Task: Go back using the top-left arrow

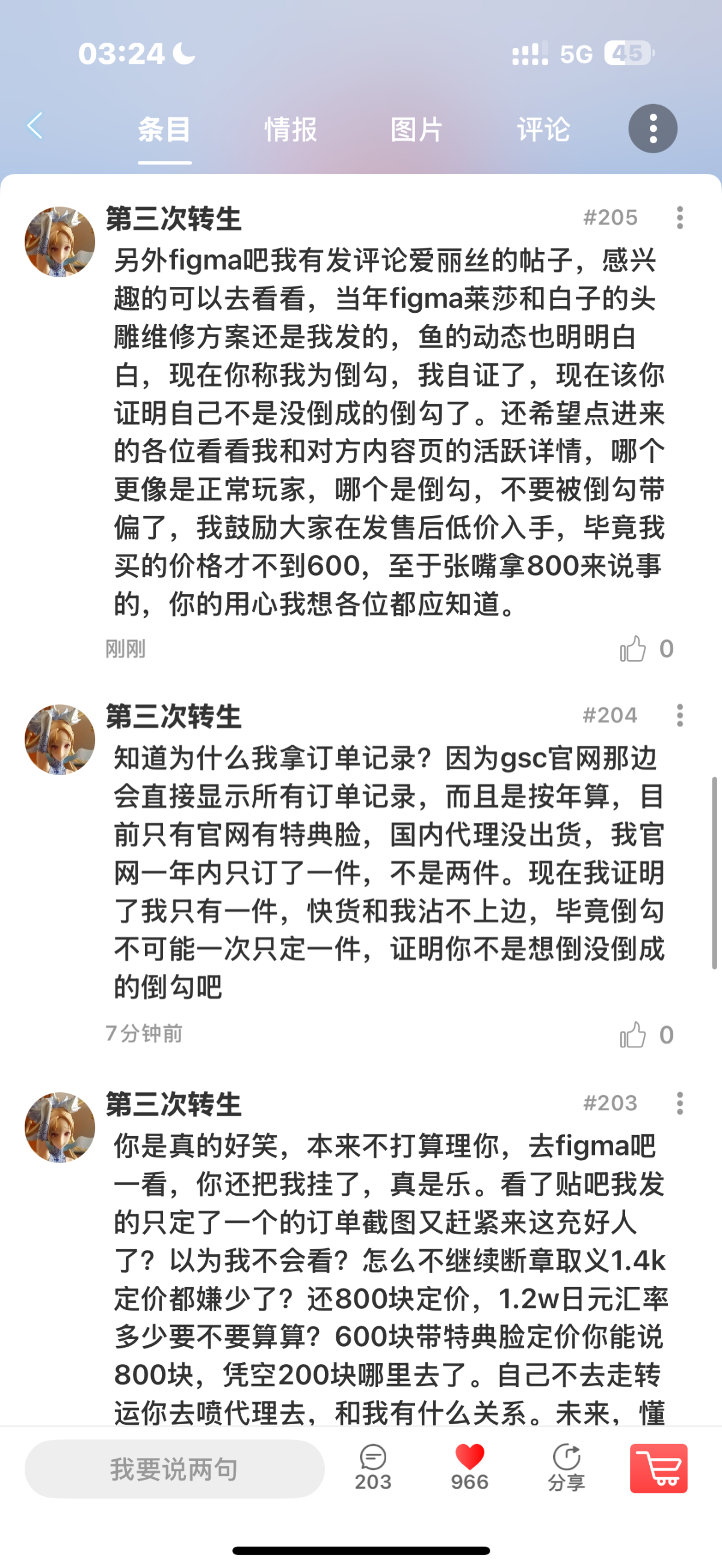Action: [x=35, y=126]
